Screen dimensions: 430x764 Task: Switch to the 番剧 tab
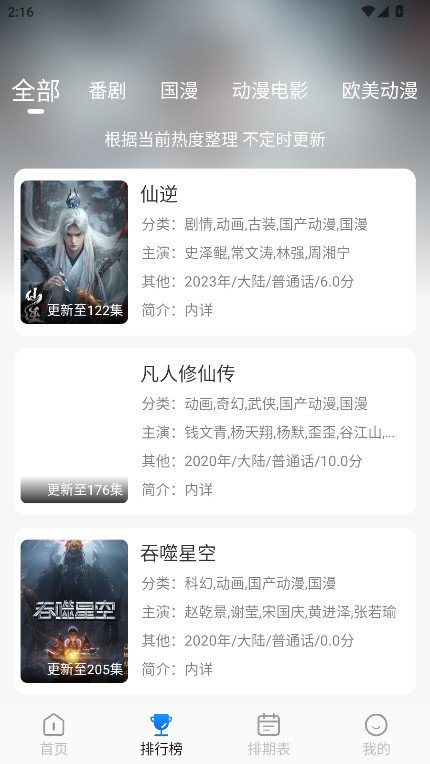107,91
